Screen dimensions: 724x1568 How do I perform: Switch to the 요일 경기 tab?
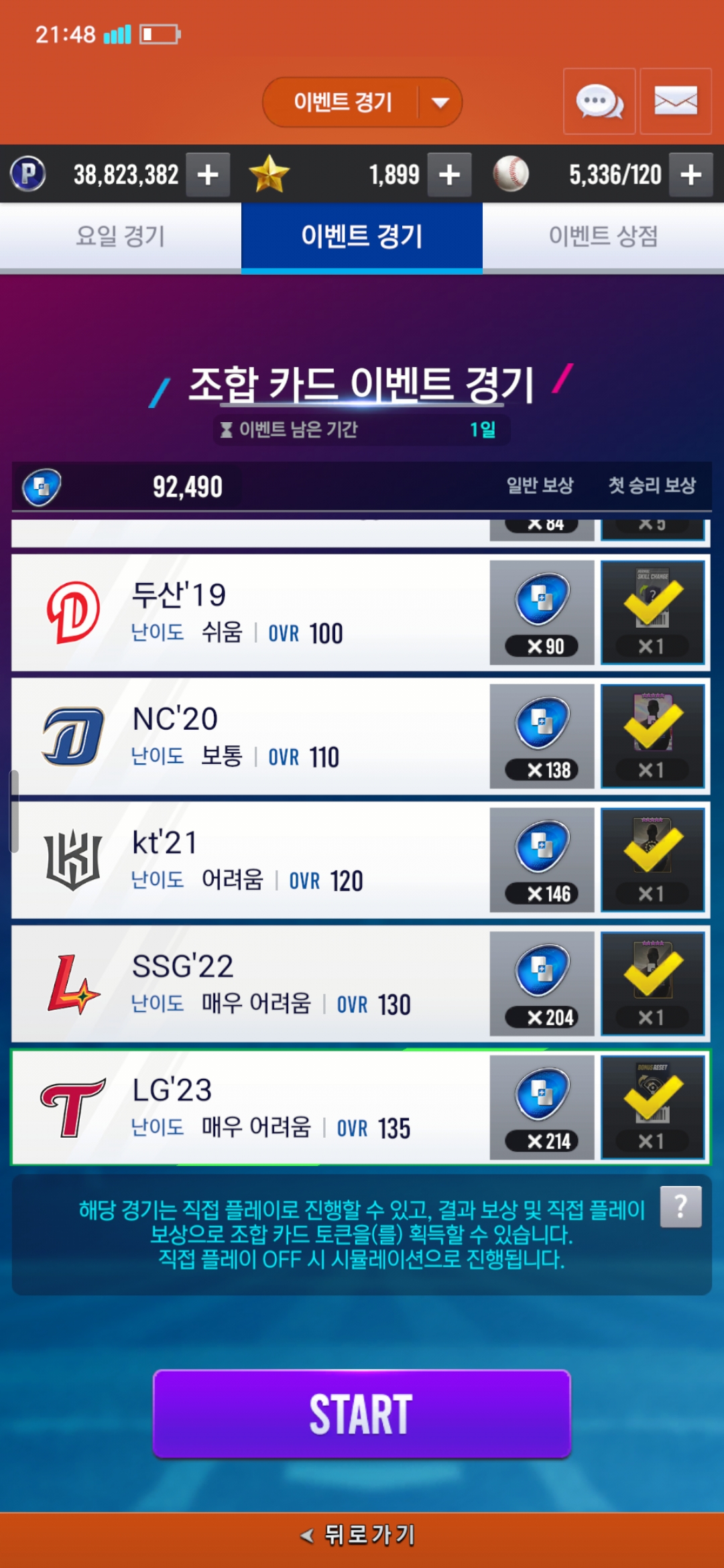pos(121,237)
